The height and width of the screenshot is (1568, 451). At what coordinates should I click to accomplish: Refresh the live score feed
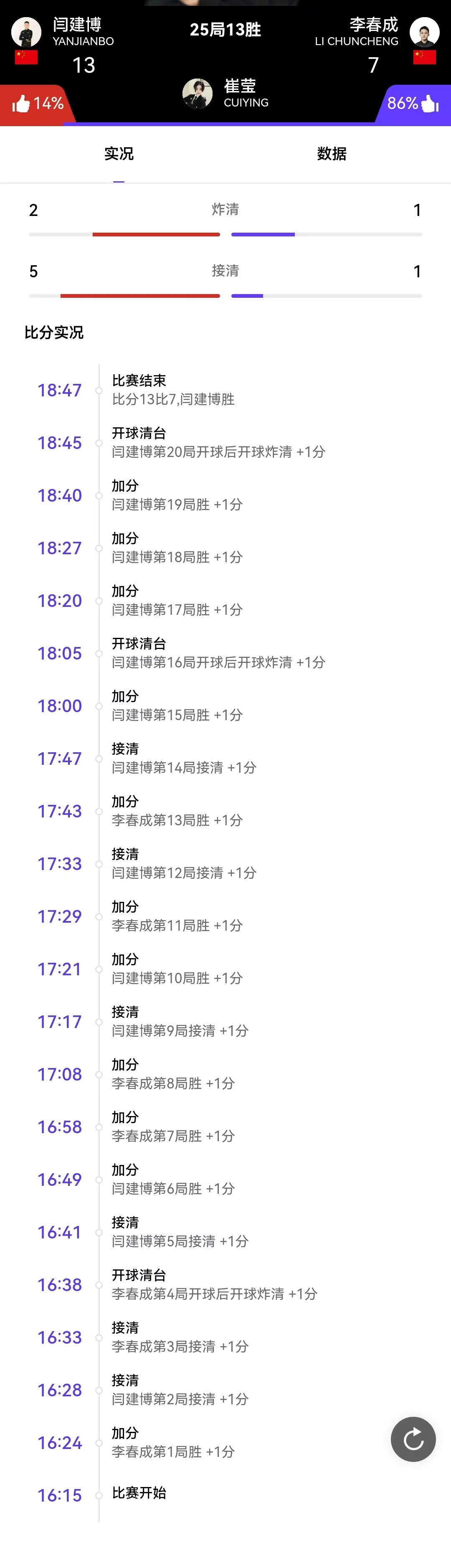pos(413,1439)
